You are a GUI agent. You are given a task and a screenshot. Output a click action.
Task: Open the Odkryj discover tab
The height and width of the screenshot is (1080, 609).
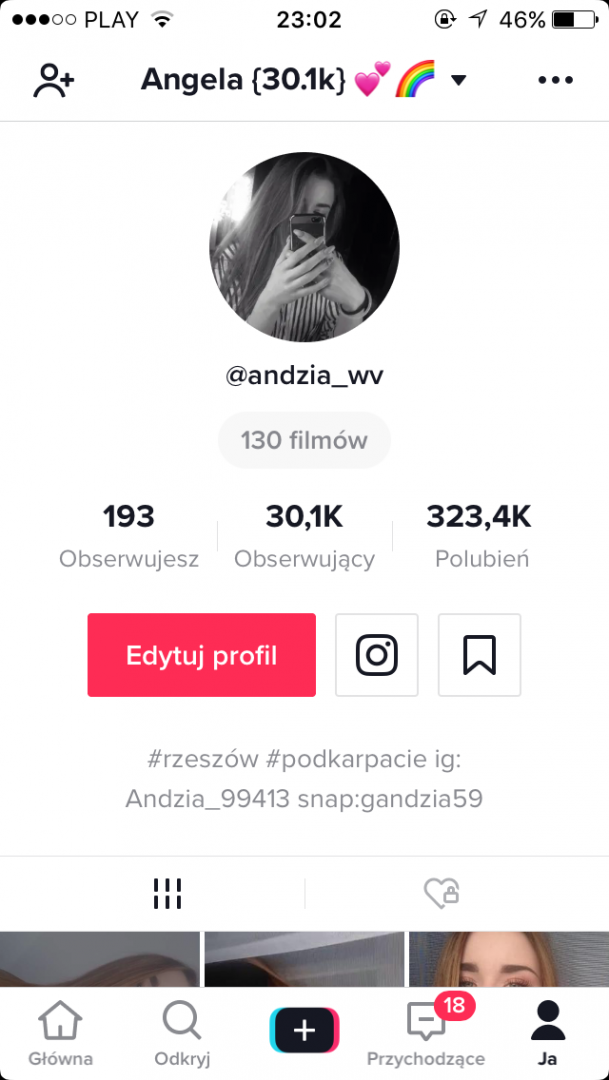[x=181, y=1035]
